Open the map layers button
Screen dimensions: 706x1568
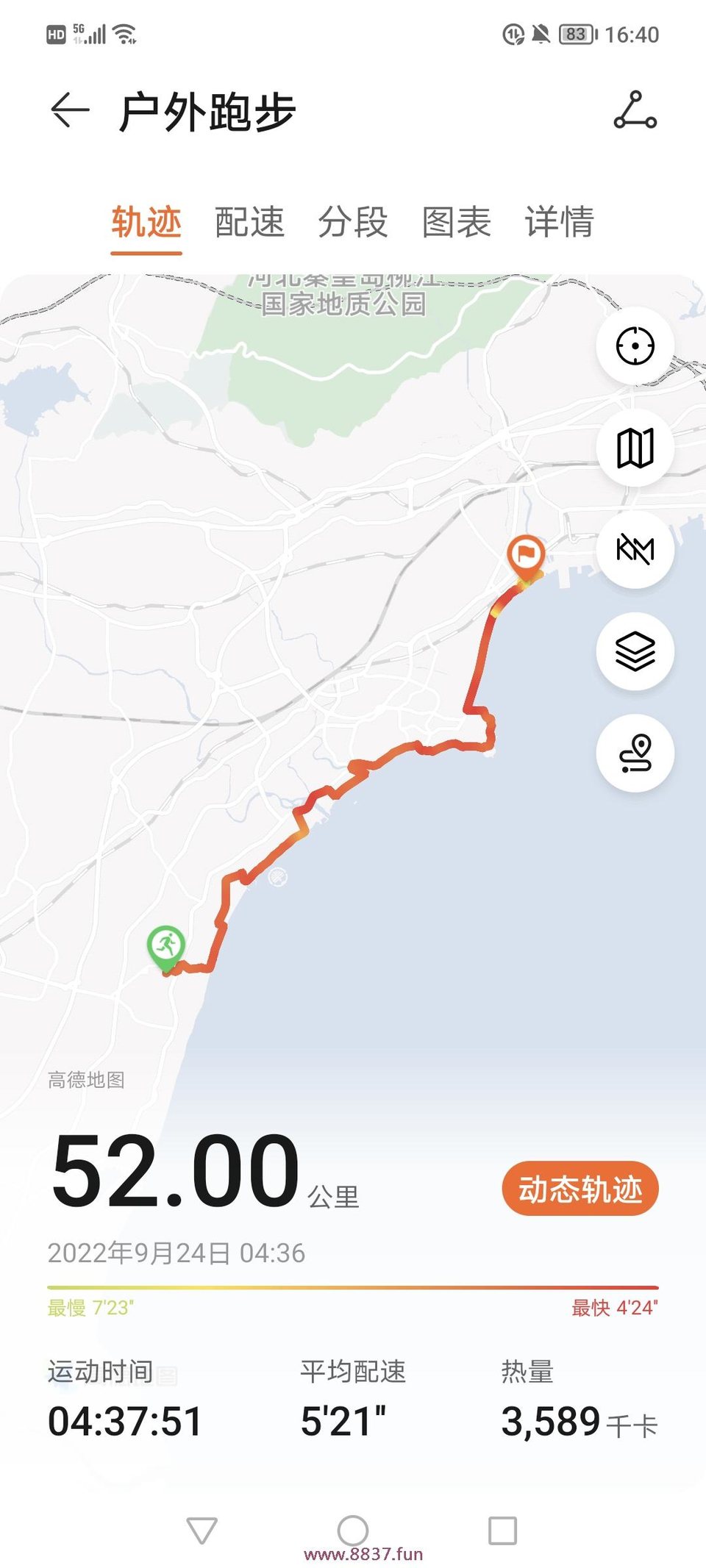(635, 651)
